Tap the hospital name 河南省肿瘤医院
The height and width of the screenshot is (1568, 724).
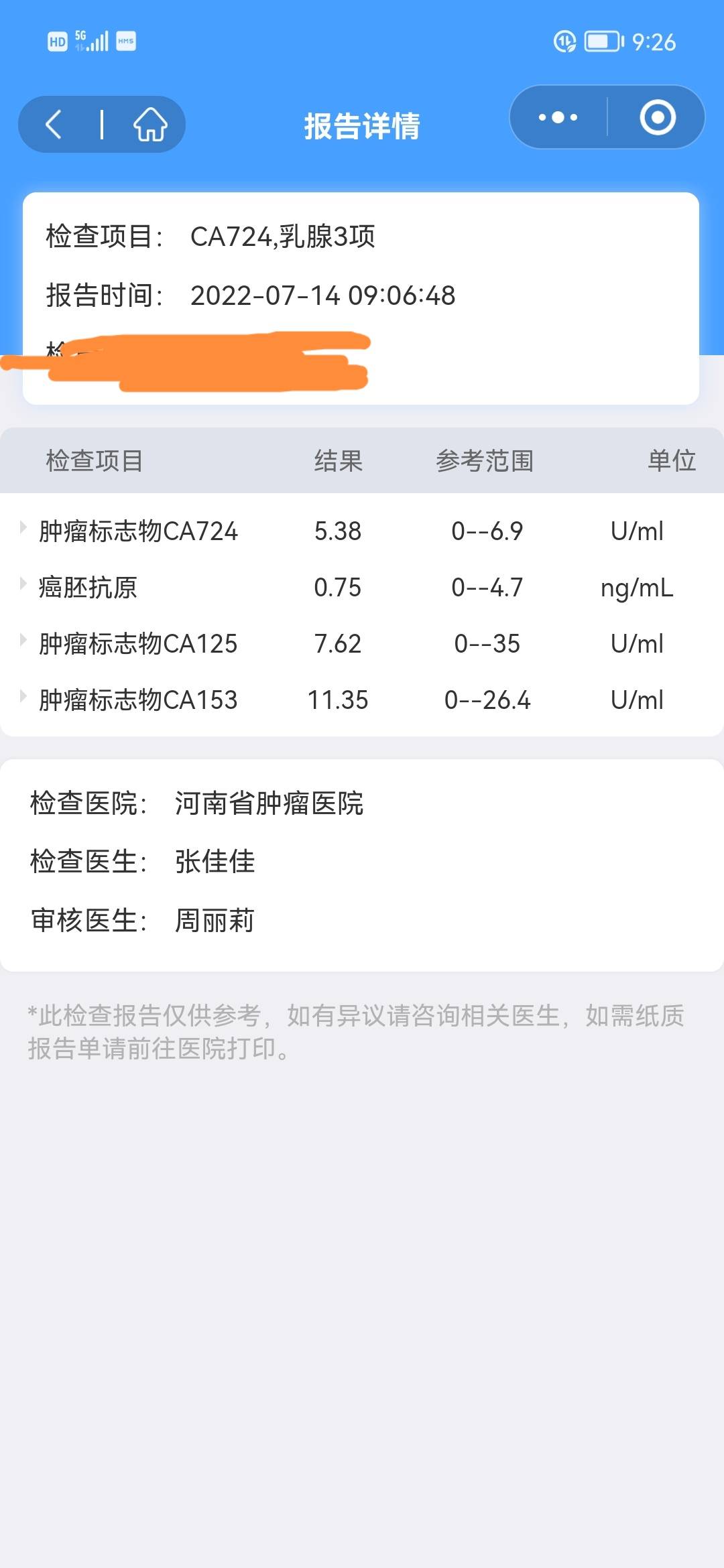pos(268,805)
